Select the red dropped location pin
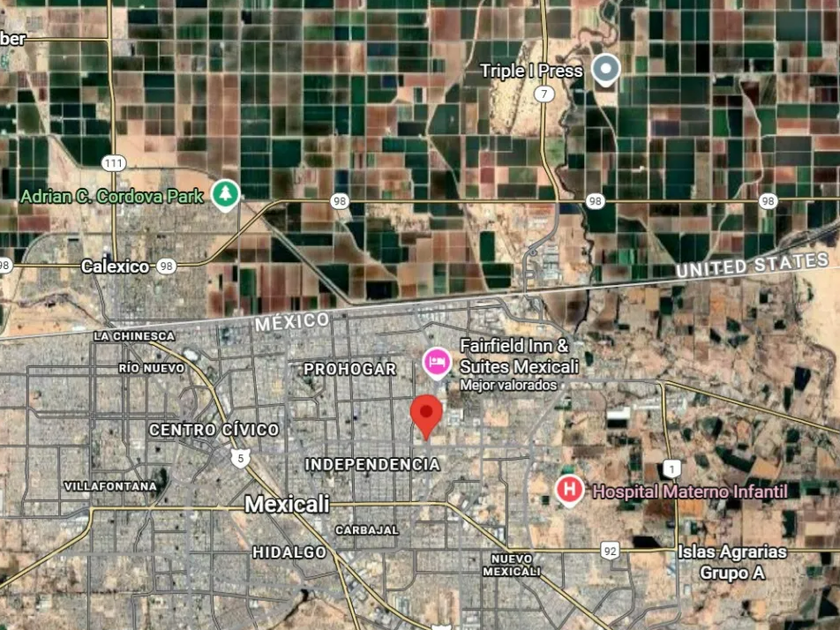This screenshot has height=630, width=840. click(x=426, y=417)
